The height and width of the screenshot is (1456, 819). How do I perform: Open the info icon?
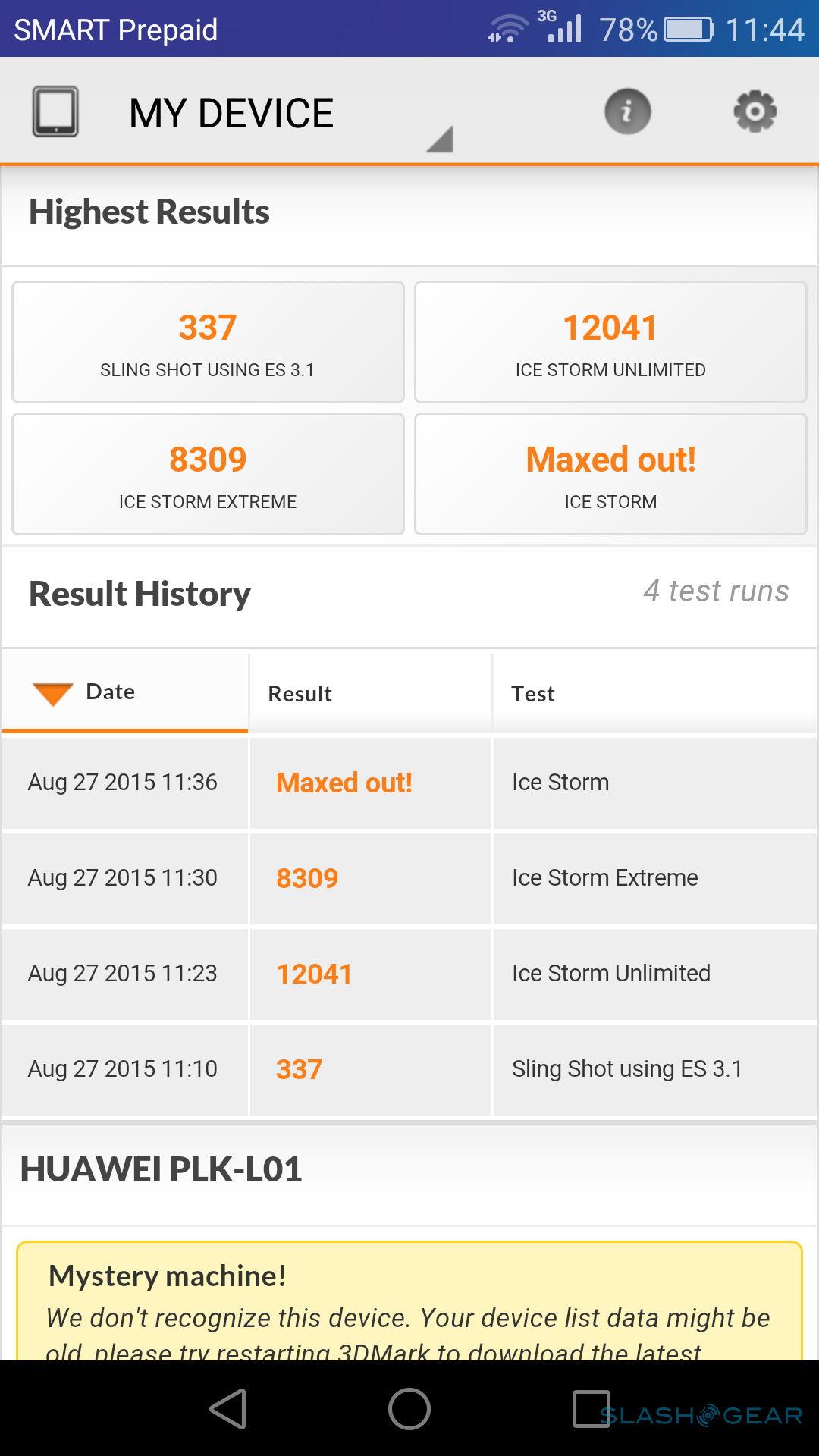[627, 112]
